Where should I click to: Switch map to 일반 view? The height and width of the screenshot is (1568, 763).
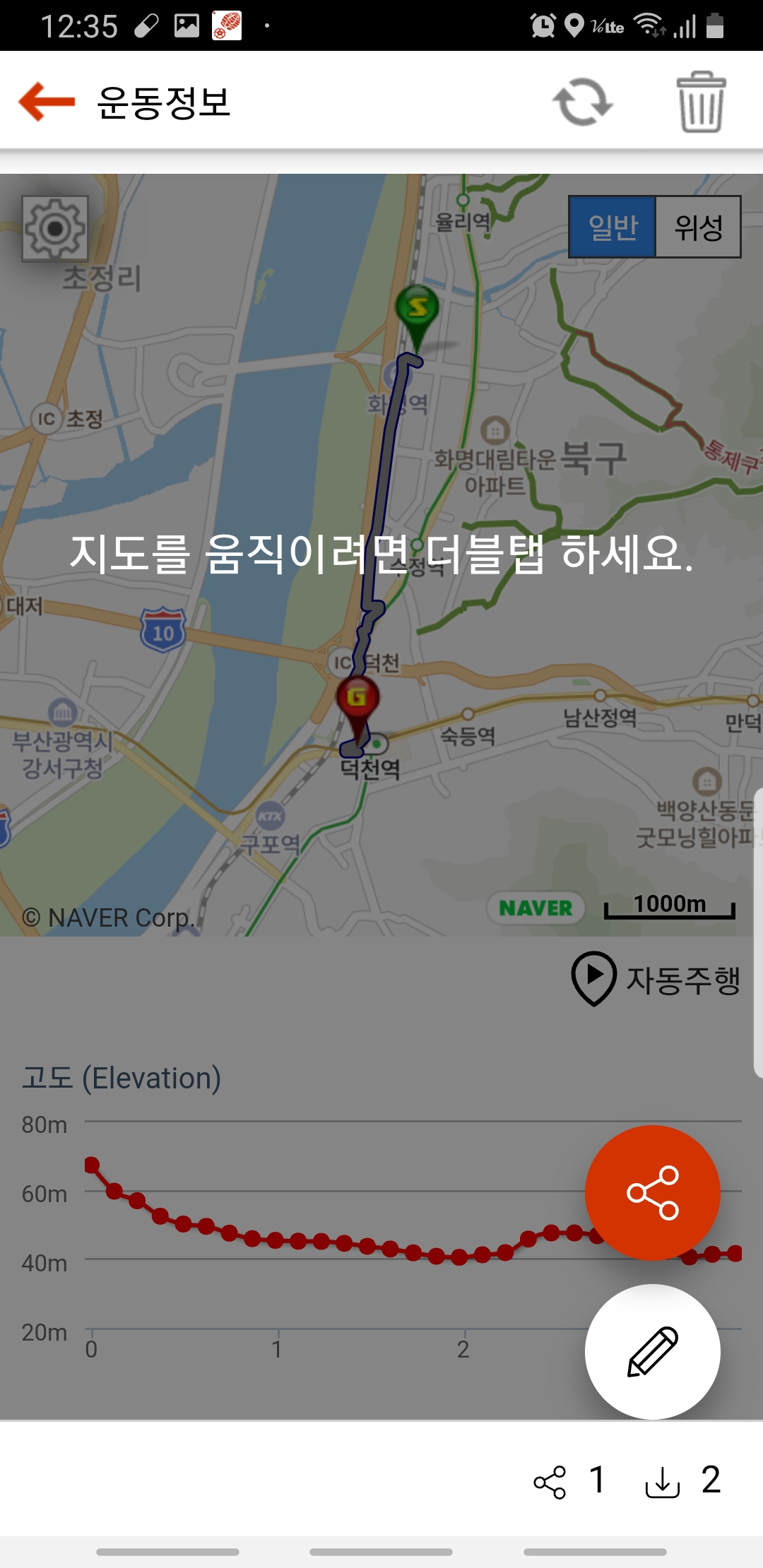[613, 227]
